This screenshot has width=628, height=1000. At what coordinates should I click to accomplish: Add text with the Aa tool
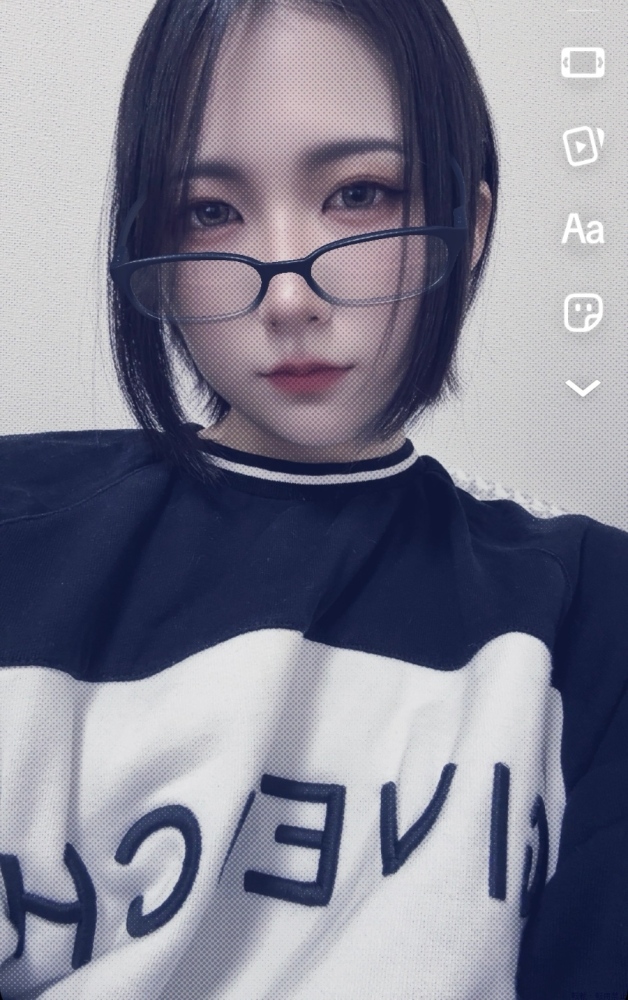click(582, 229)
